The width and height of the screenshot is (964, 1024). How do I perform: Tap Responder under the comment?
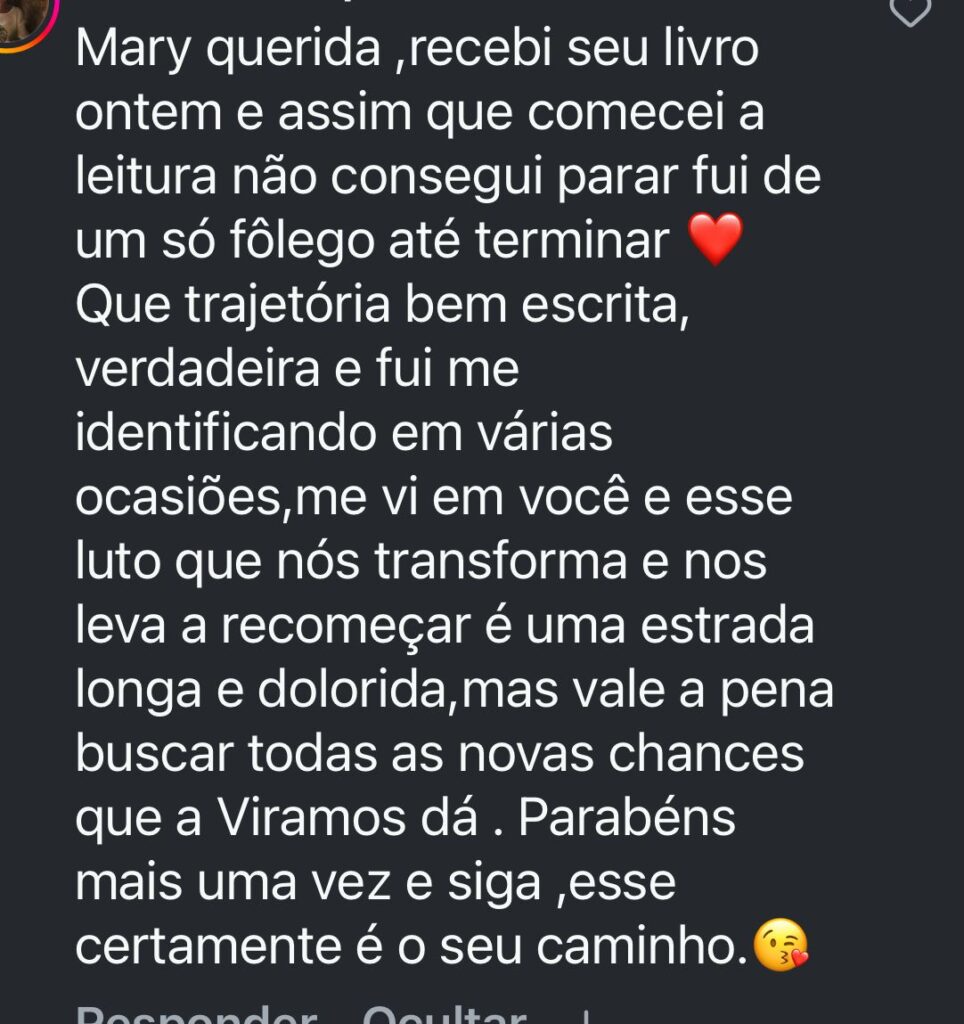196,1013
